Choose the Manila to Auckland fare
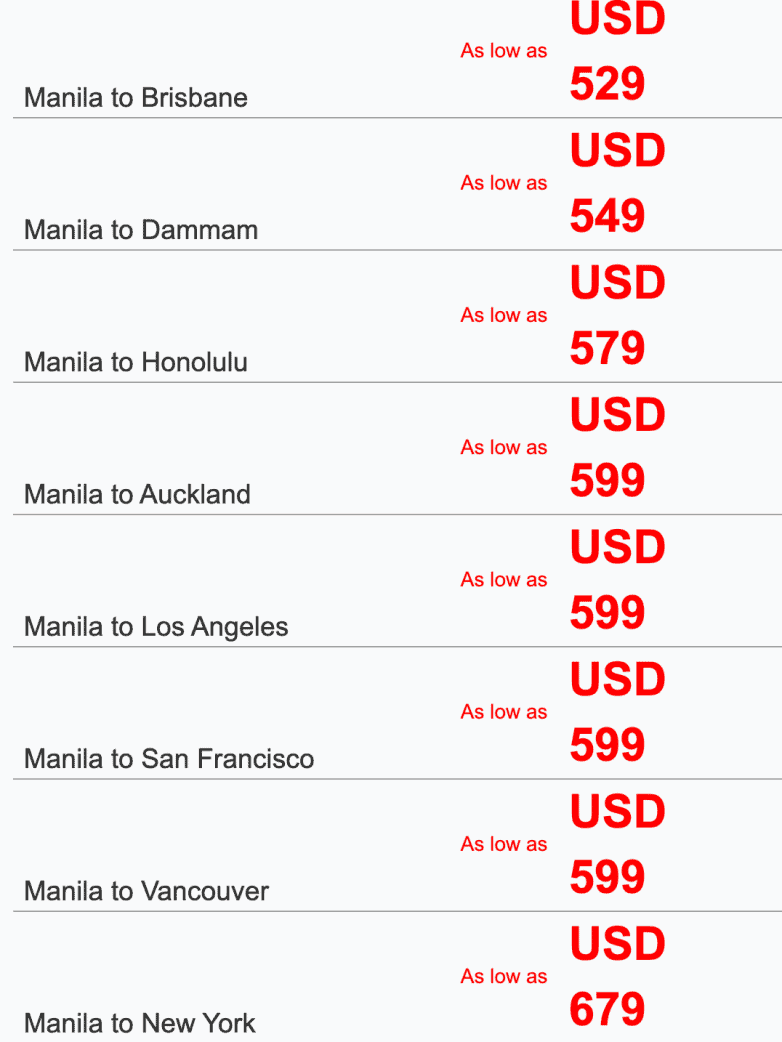The height and width of the screenshot is (1042, 782). (137, 494)
